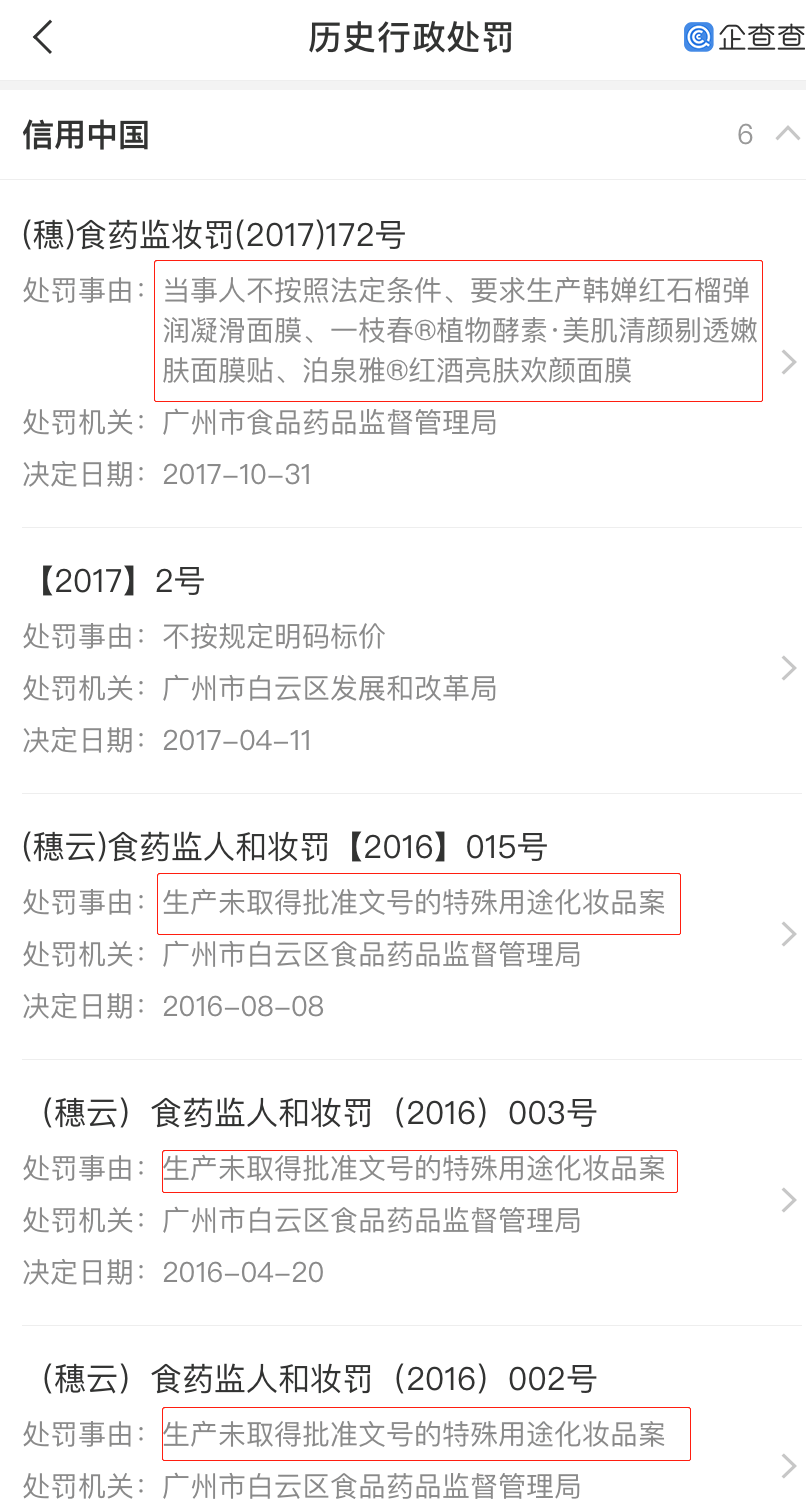
Task: Tap 广州市白云区发展和改革局 authority name
Action: click(x=330, y=688)
